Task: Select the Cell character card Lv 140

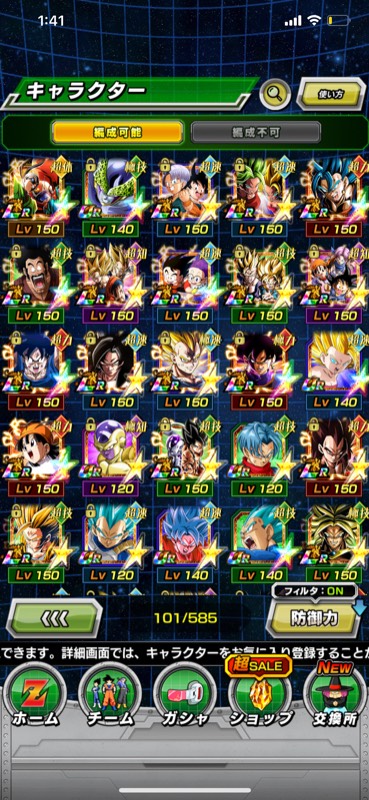Action: point(111,197)
